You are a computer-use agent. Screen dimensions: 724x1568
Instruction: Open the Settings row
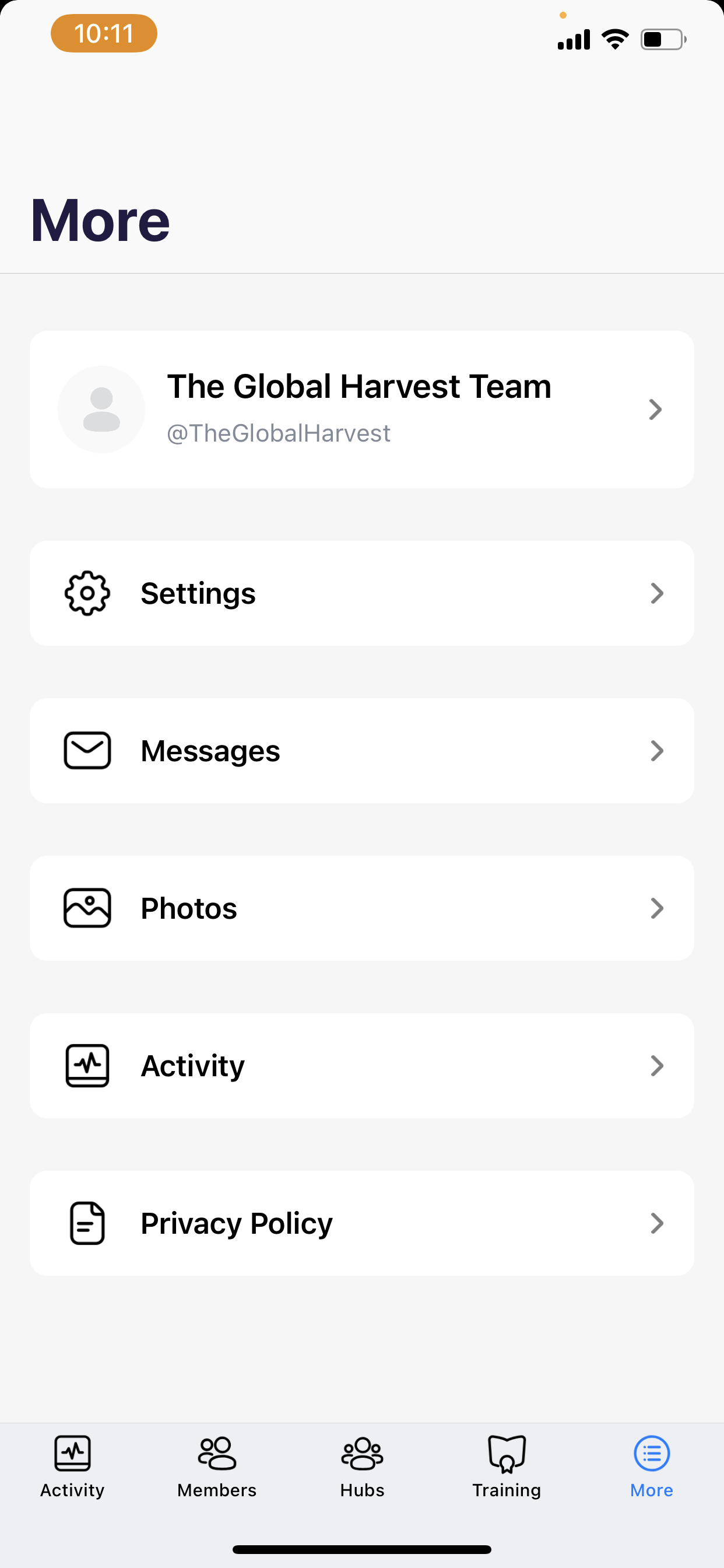point(362,593)
